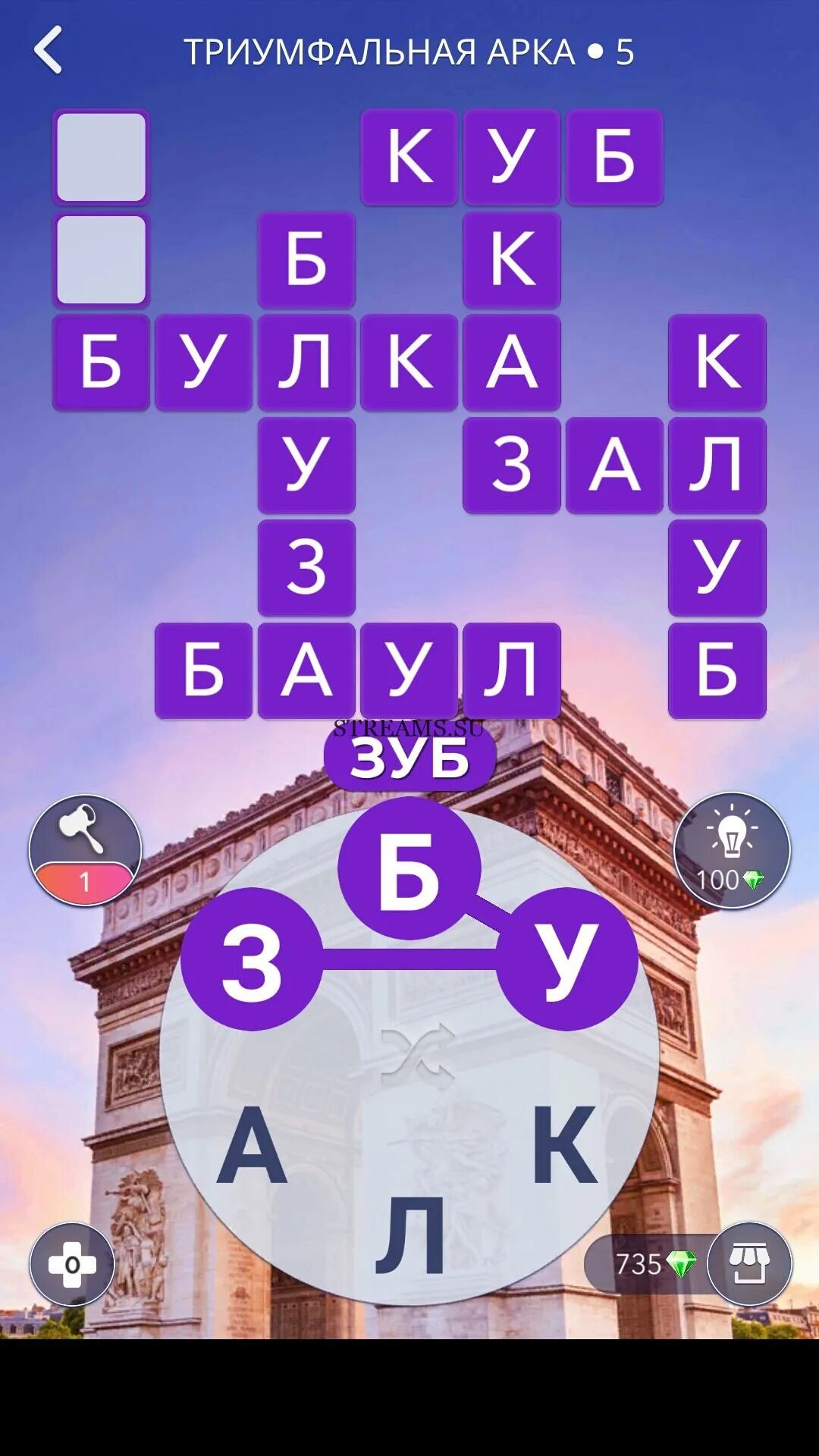Open the shop storefront icon
The image size is (819, 1456).
pyautogui.click(x=750, y=1264)
